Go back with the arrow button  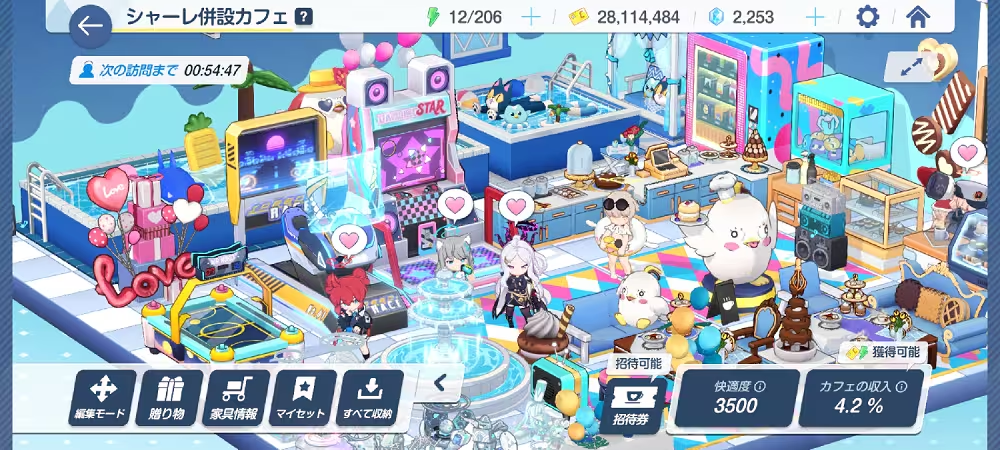pyautogui.click(x=91, y=27)
